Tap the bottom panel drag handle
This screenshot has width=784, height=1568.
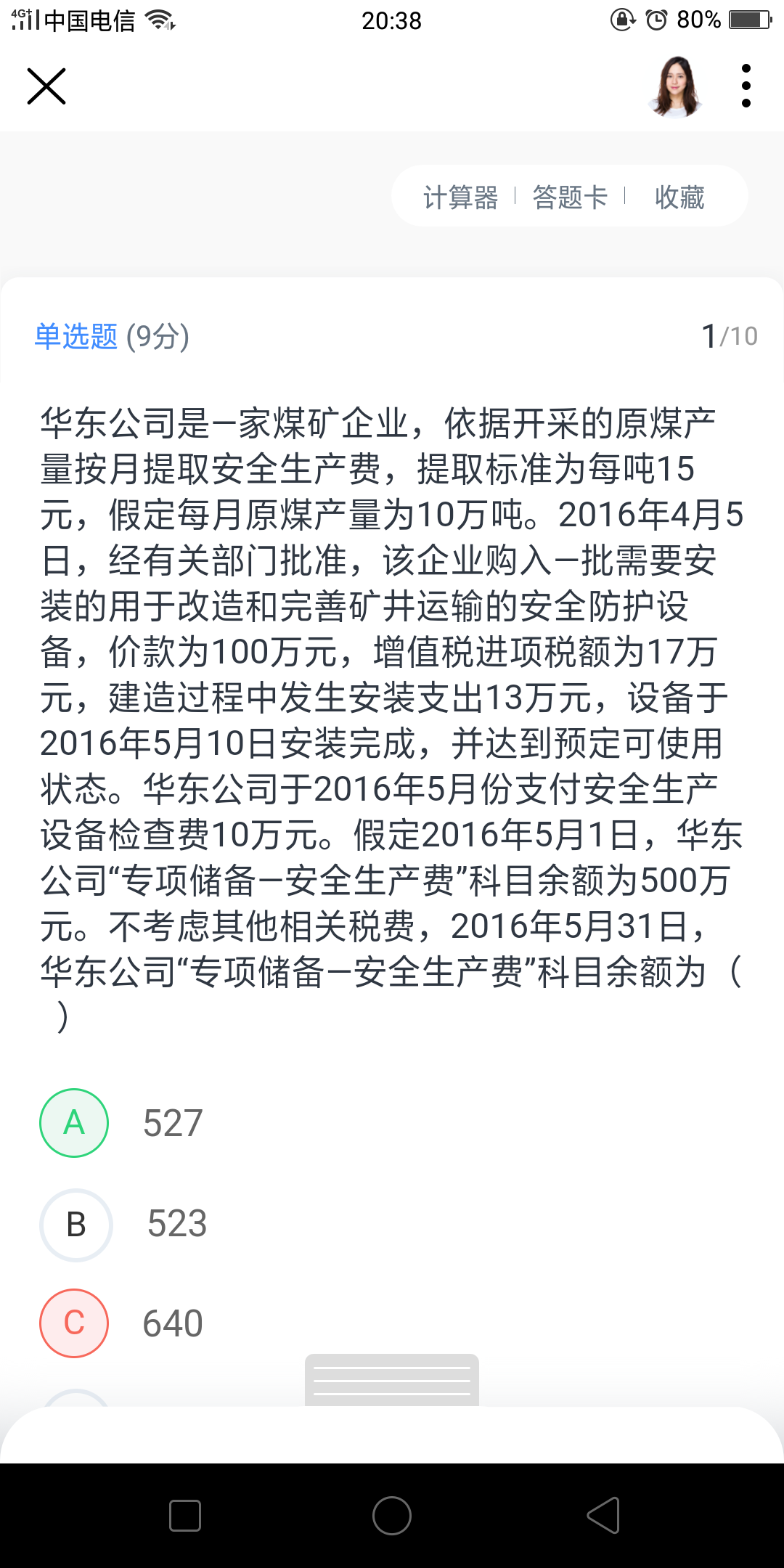pyautogui.click(x=392, y=1380)
